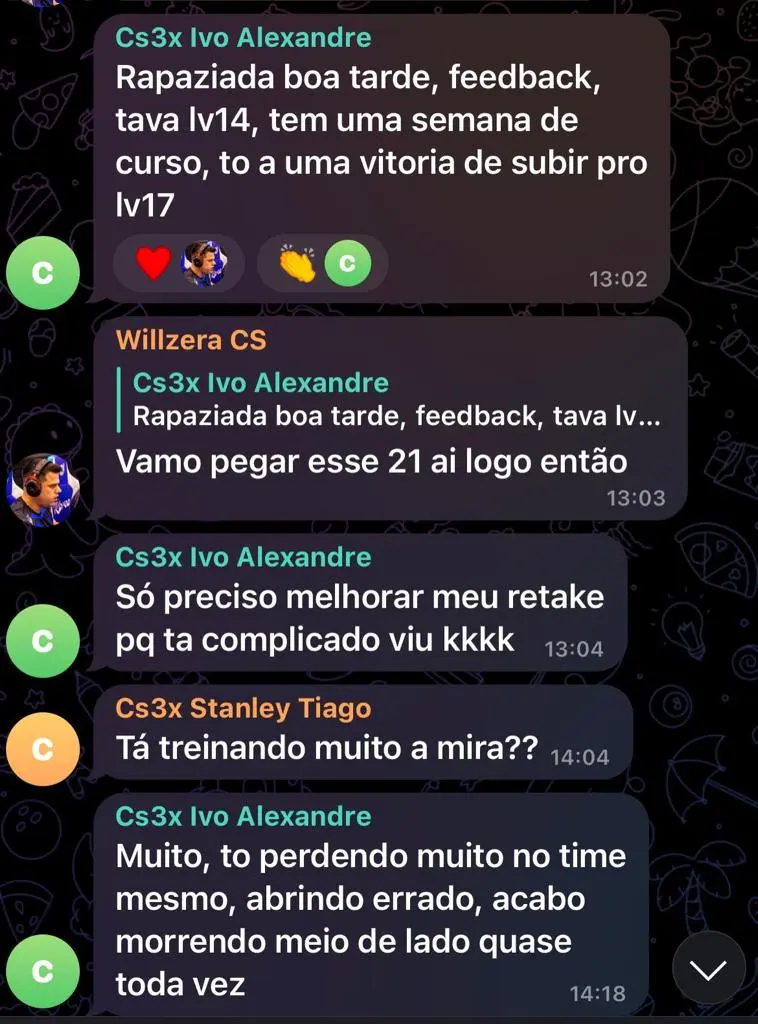Viewport: 758px width, 1024px height.
Task: Tap the heart reaction on Ivo's feedback message
Action: point(176,264)
